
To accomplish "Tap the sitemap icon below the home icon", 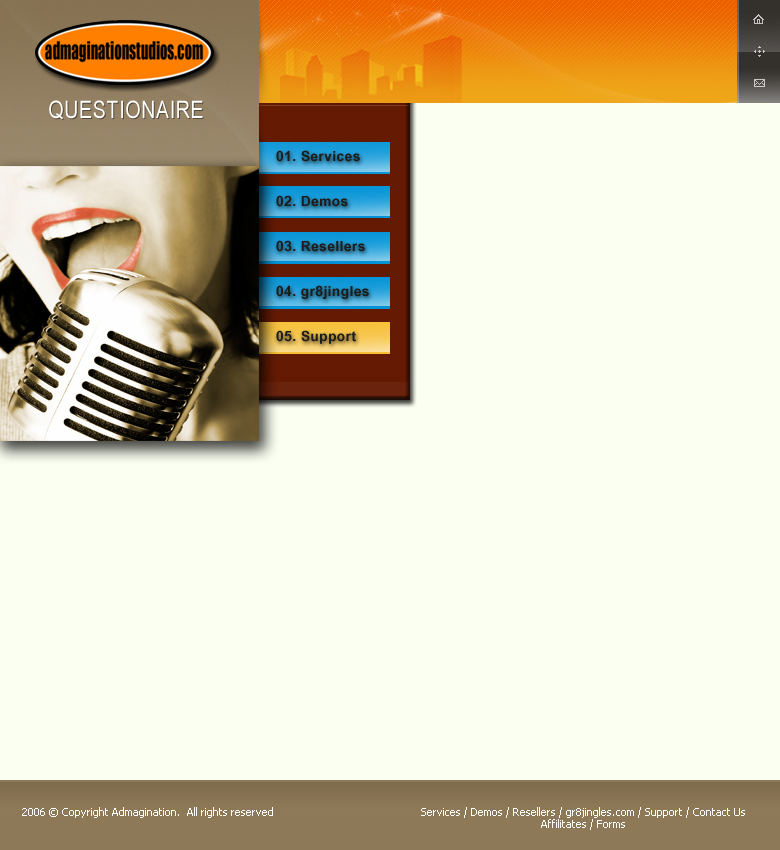I will [759, 51].
